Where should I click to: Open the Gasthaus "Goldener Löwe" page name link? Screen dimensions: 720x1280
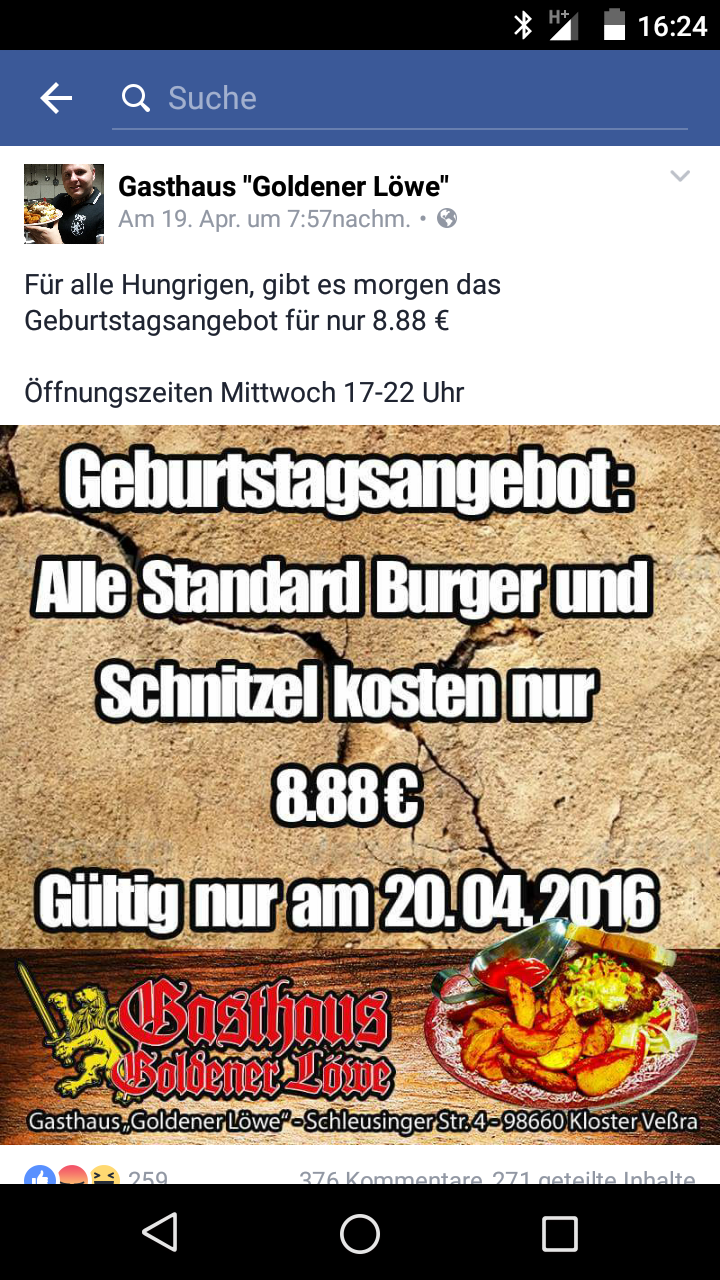[284, 186]
